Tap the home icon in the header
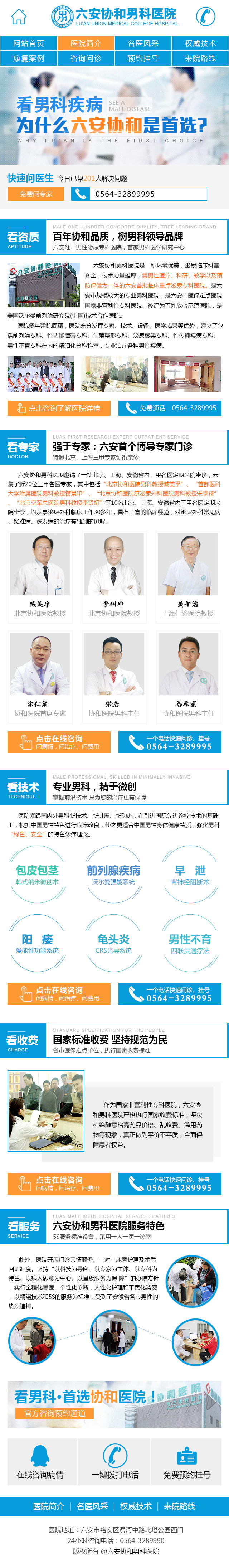The height and width of the screenshot is (1568, 229). click(19, 17)
